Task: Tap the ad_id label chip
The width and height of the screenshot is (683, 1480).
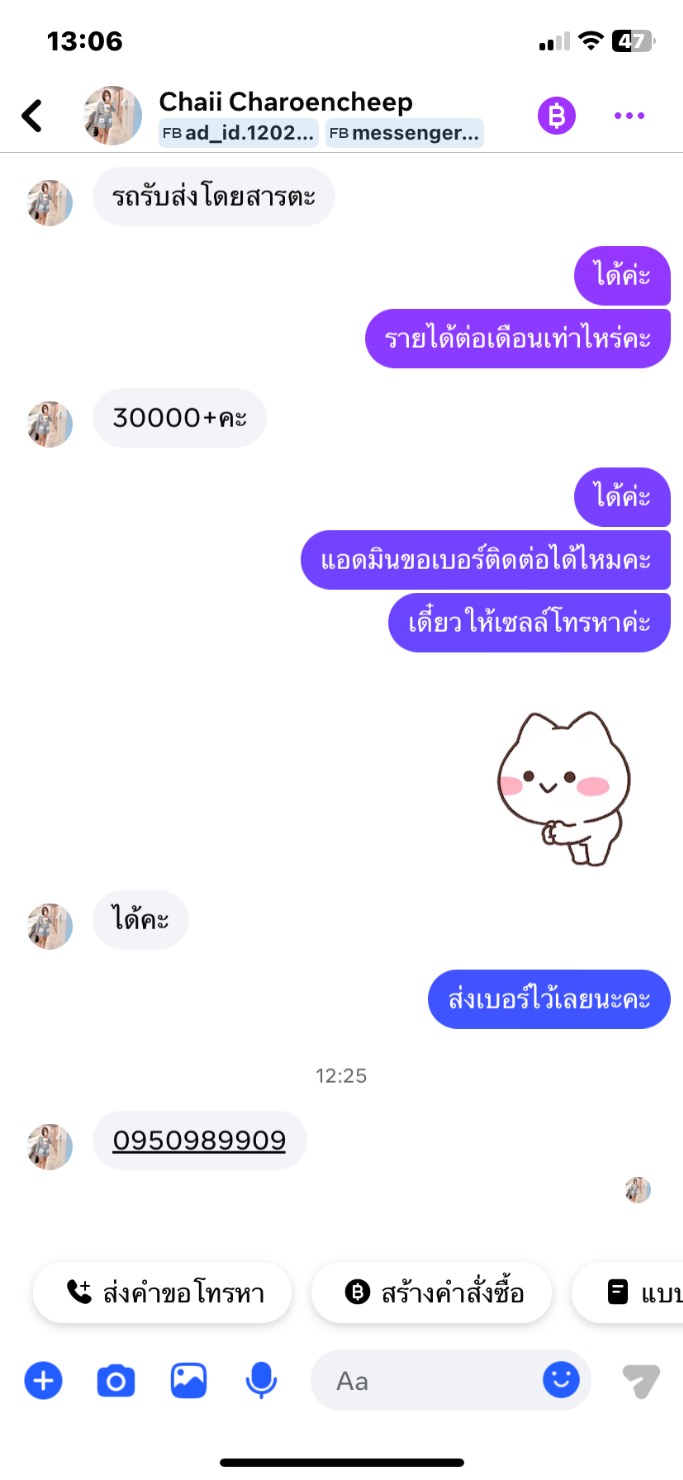Action: tap(239, 133)
